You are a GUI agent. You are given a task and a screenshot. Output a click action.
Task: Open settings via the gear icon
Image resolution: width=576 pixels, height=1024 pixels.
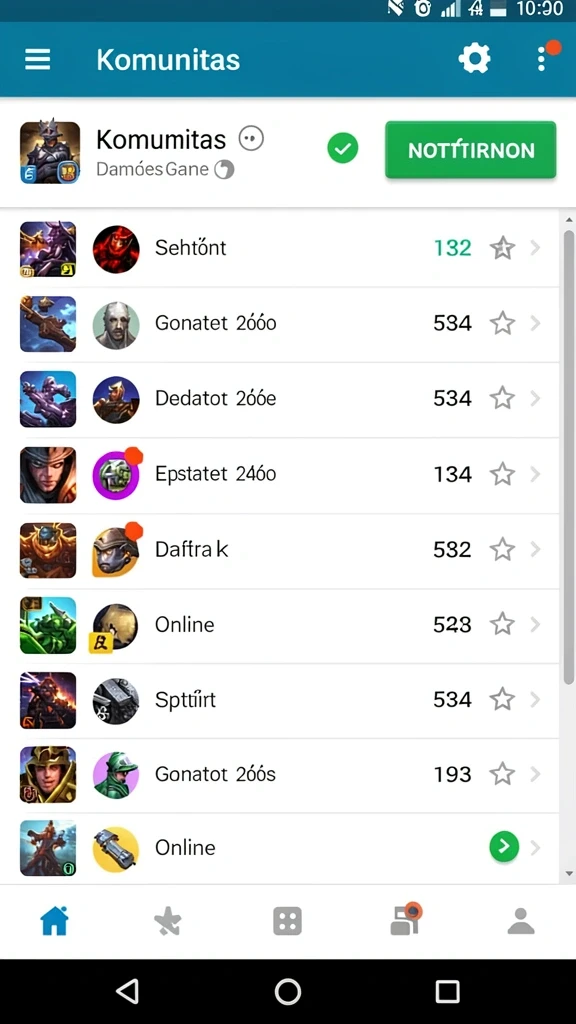474,60
